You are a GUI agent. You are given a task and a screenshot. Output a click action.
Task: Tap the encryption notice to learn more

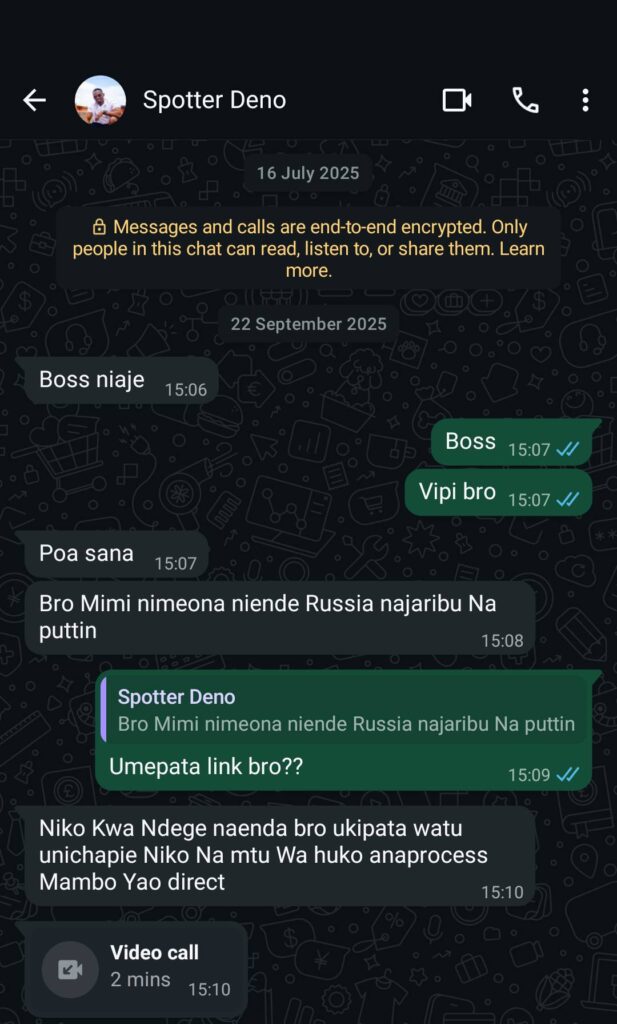tap(308, 249)
